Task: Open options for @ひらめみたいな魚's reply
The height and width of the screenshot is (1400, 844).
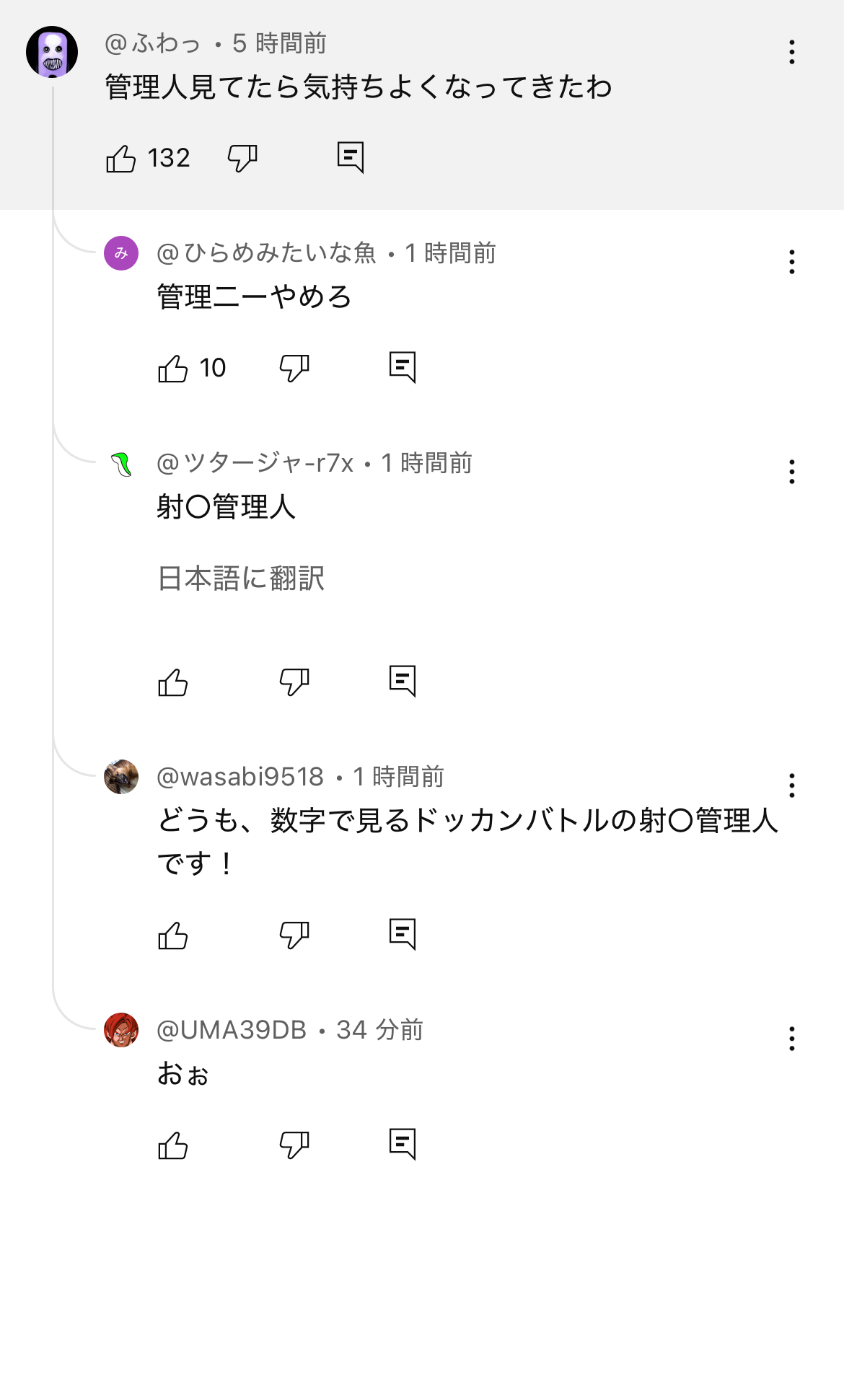Action: [x=791, y=262]
